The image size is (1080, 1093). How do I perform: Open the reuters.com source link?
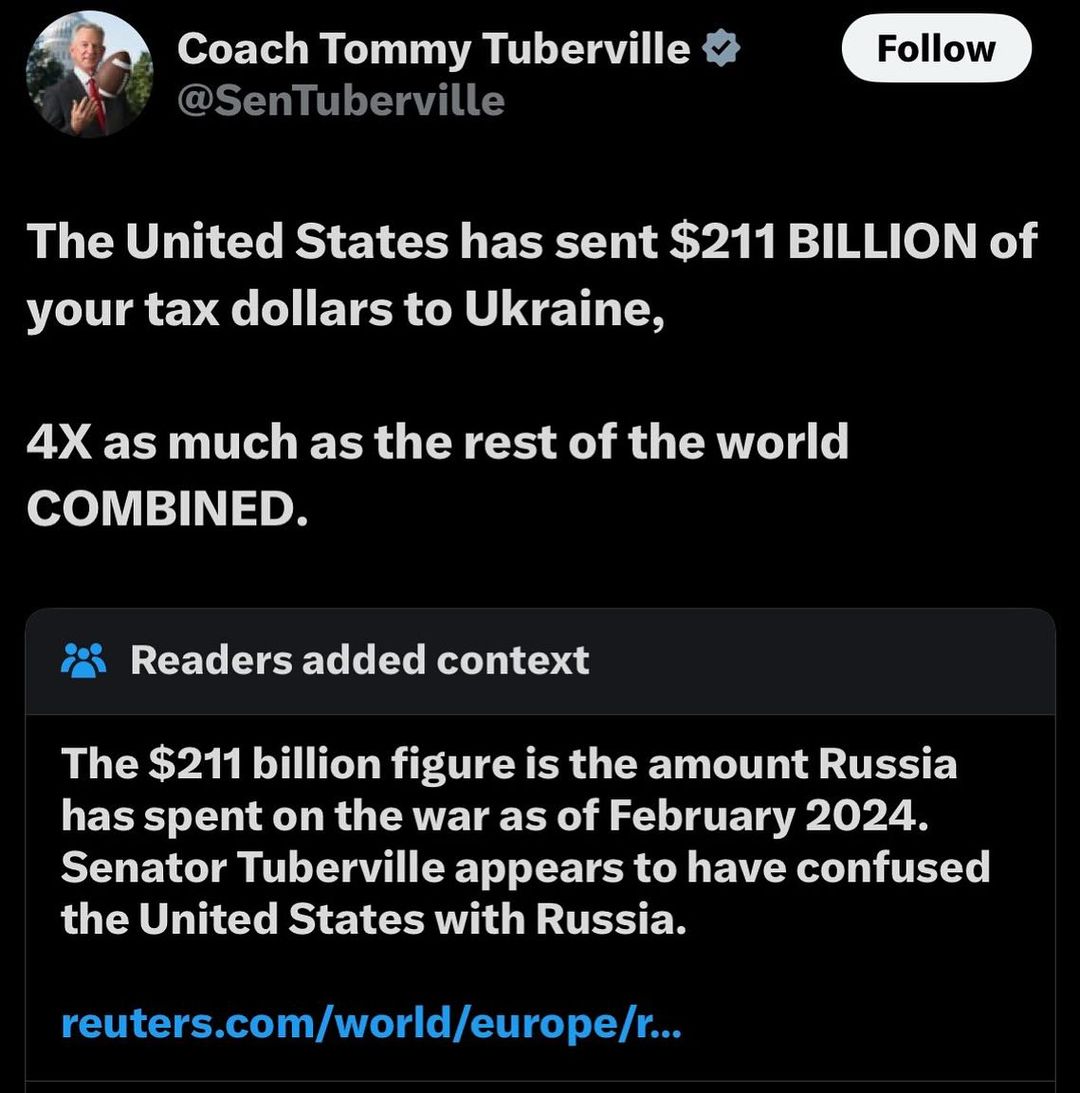pos(371,1023)
